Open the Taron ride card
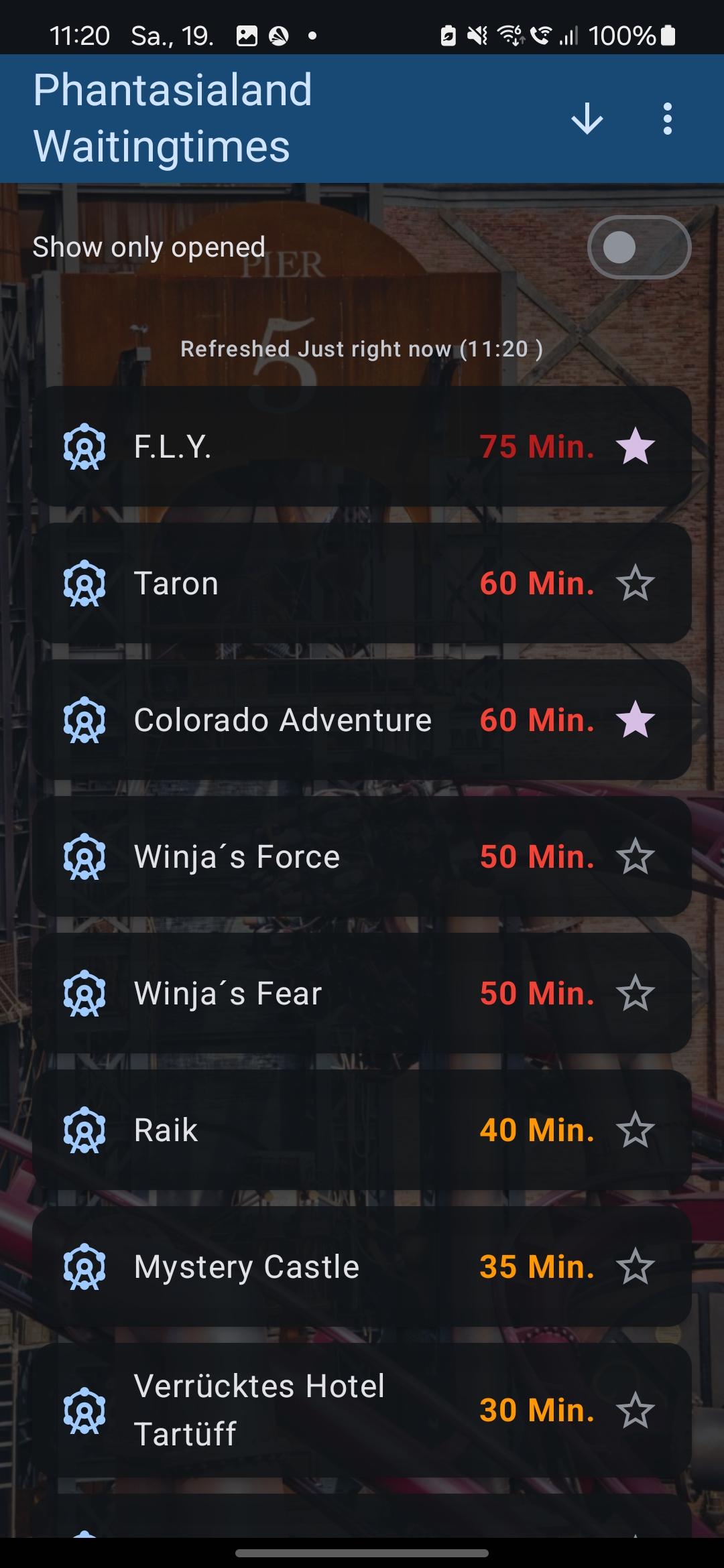724x1568 pixels. point(302,584)
